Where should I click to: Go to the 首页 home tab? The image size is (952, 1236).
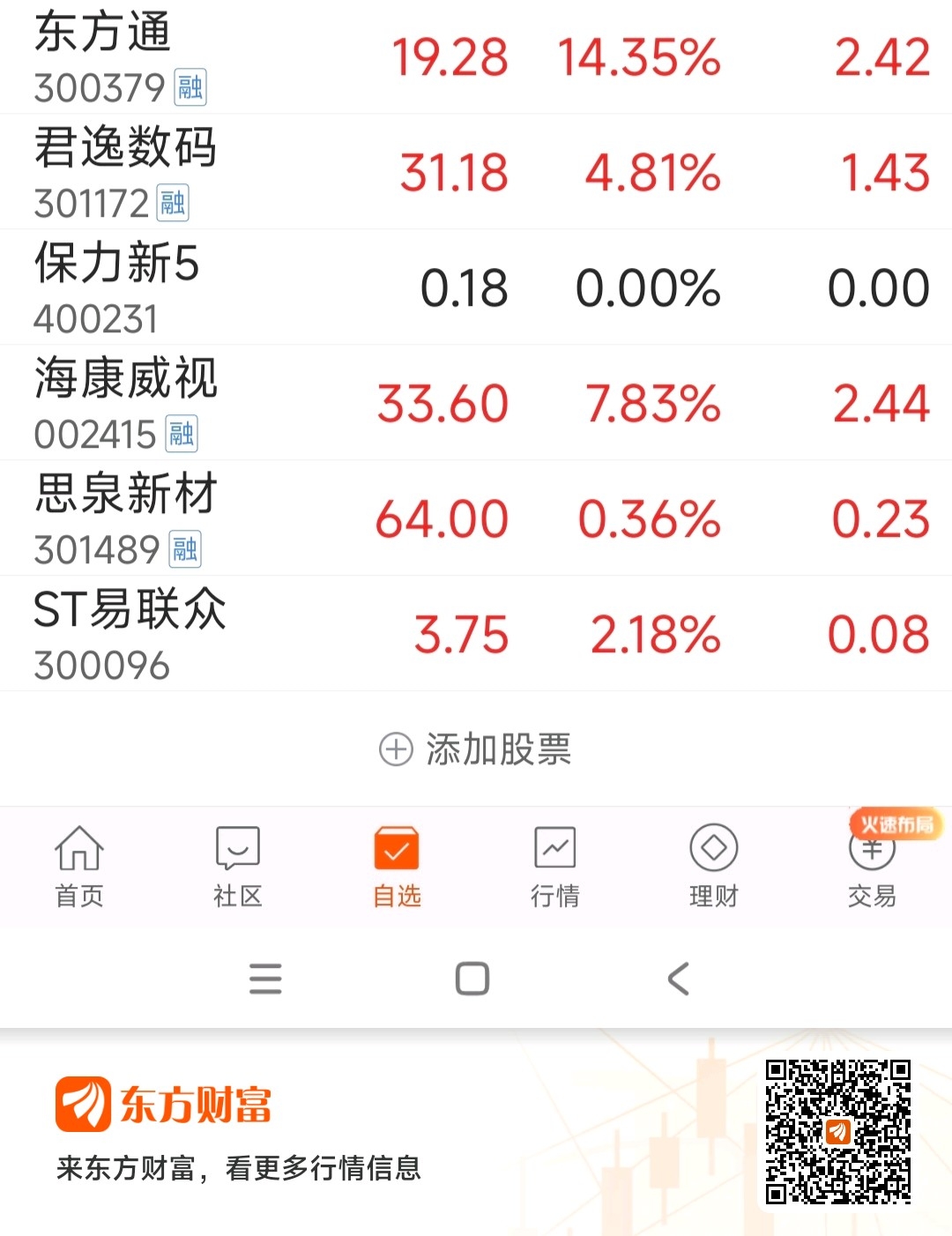[x=79, y=867]
